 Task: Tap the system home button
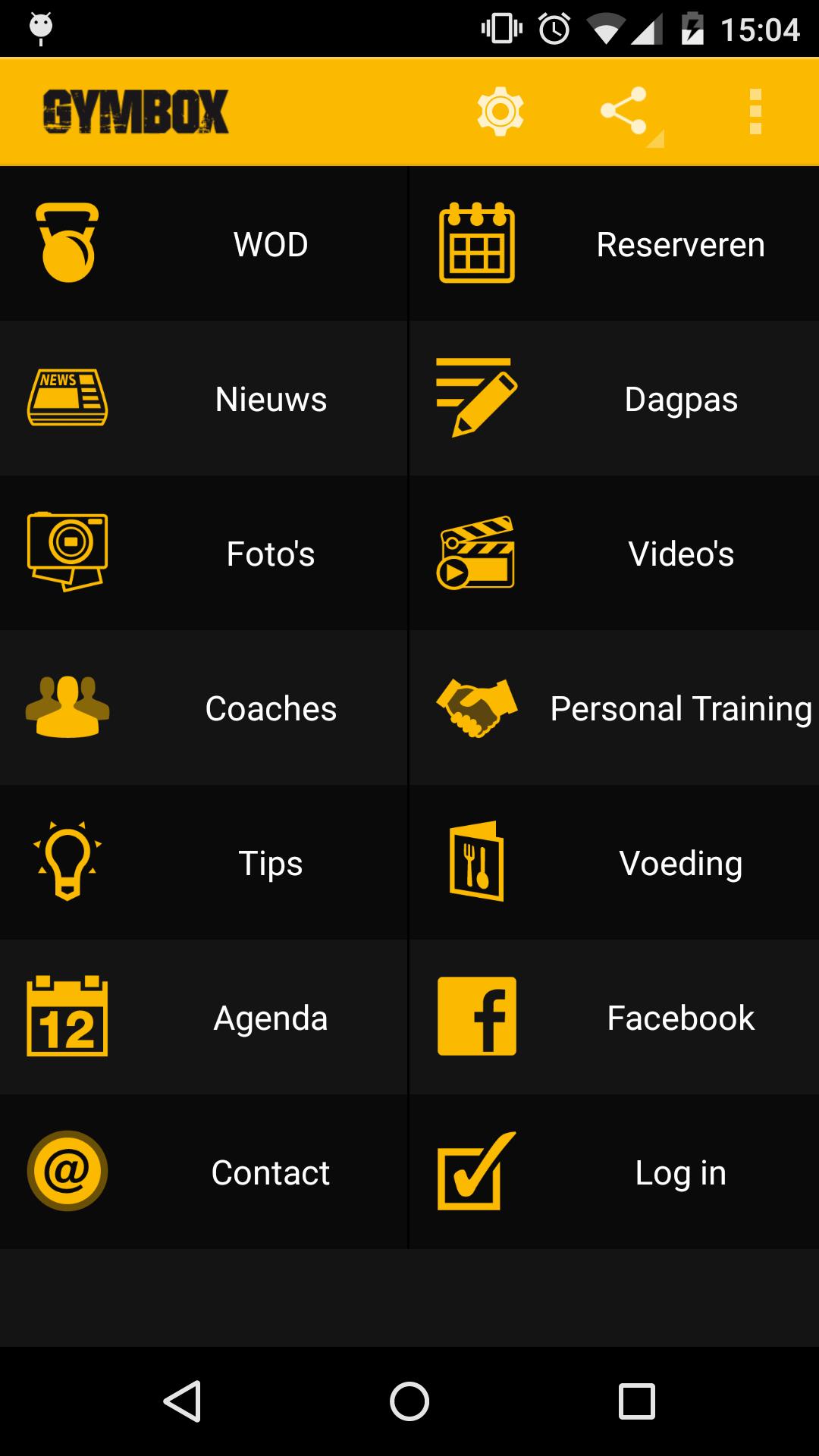tap(409, 1401)
